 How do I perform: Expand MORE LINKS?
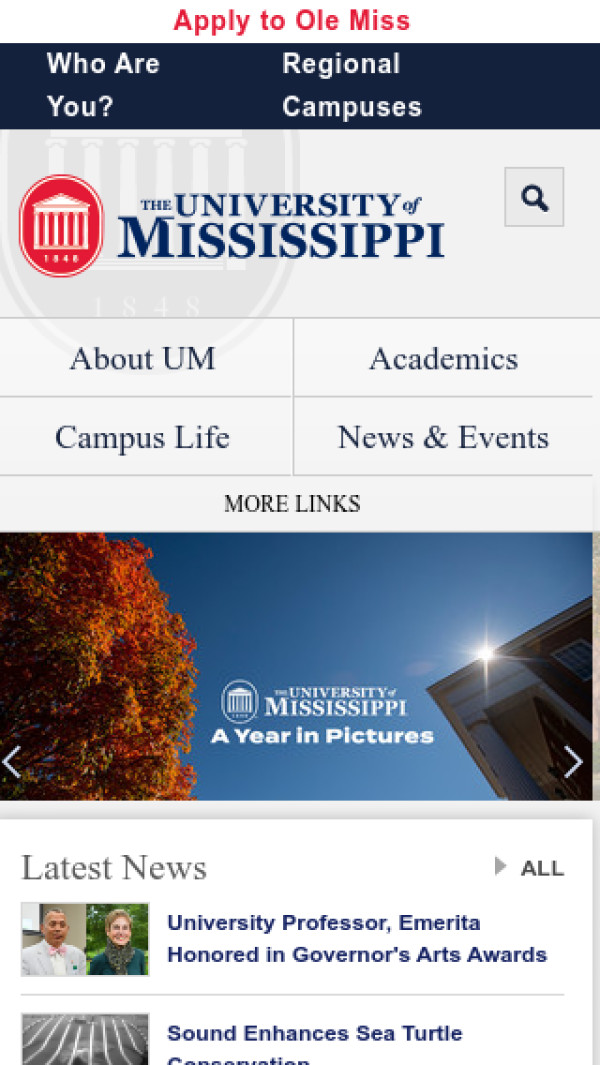pos(292,504)
